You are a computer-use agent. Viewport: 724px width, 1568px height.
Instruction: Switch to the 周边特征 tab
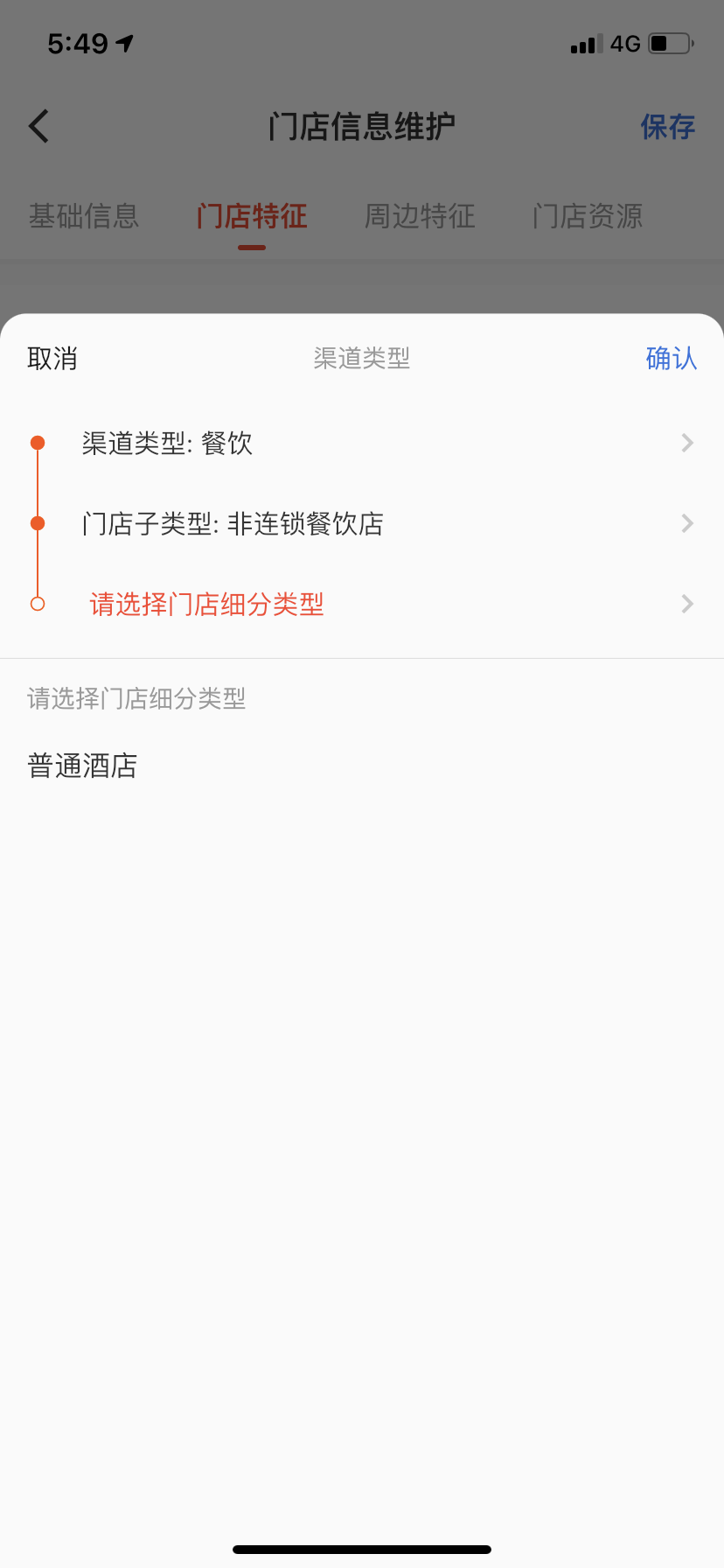(420, 216)
